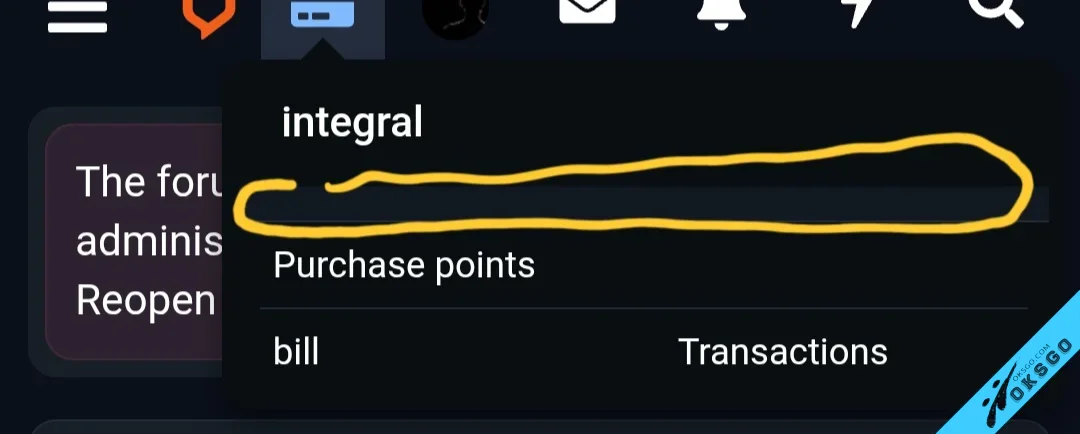Tap the orange forum home logo
Screen dimensions: 1080x434
[x=206, y=16]
